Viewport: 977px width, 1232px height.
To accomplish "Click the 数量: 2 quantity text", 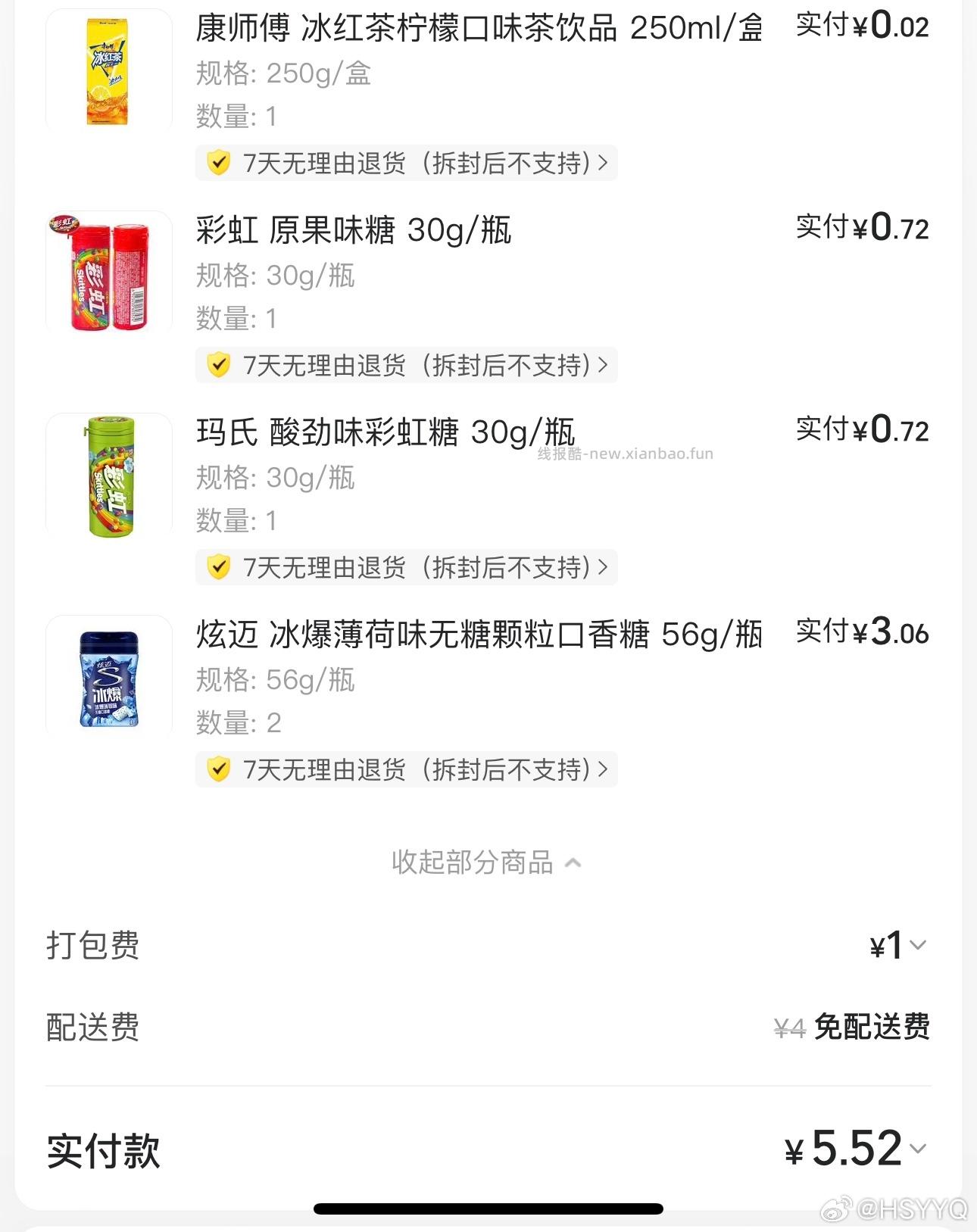I will [x=238, y=724].
